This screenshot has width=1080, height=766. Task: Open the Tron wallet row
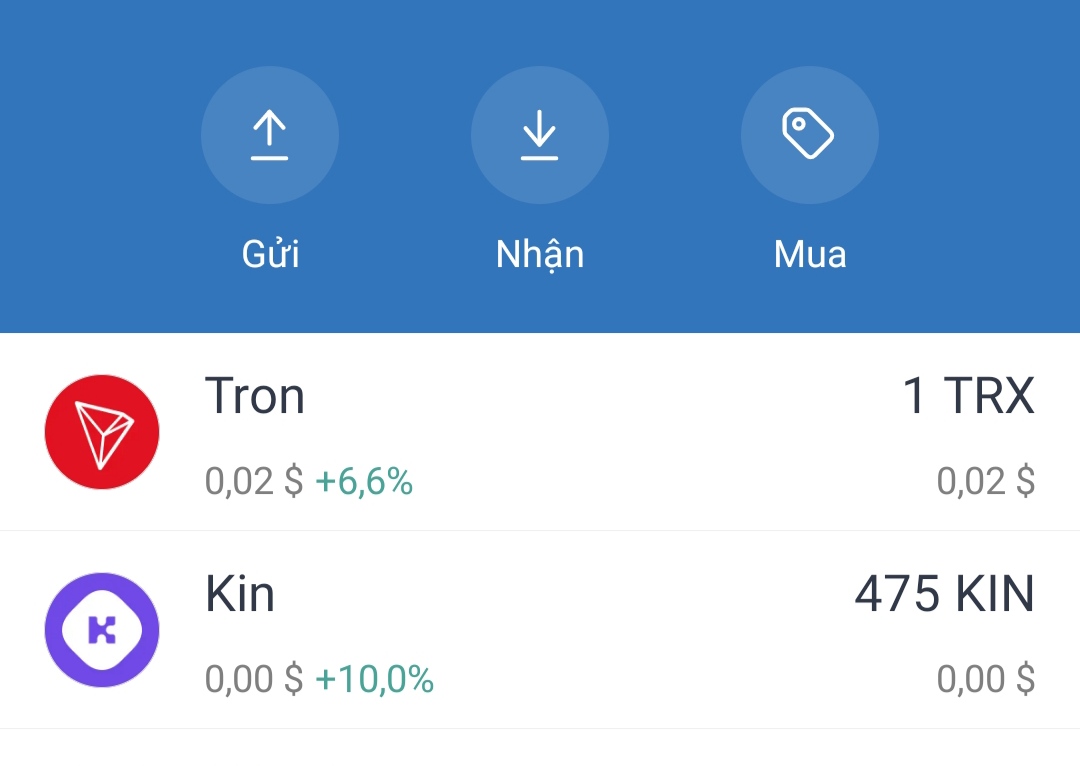(540, 432)
